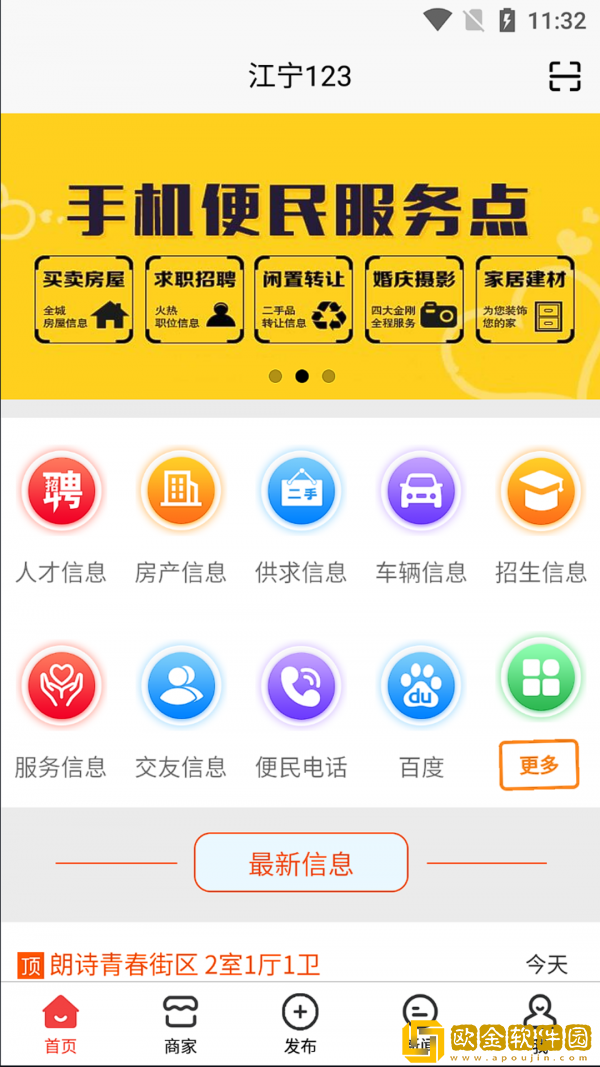Image resolution: width=600 pixels, height=1067 pixels.
Task: Tap 发布 to post new info
Action: tap(300, 1024)
